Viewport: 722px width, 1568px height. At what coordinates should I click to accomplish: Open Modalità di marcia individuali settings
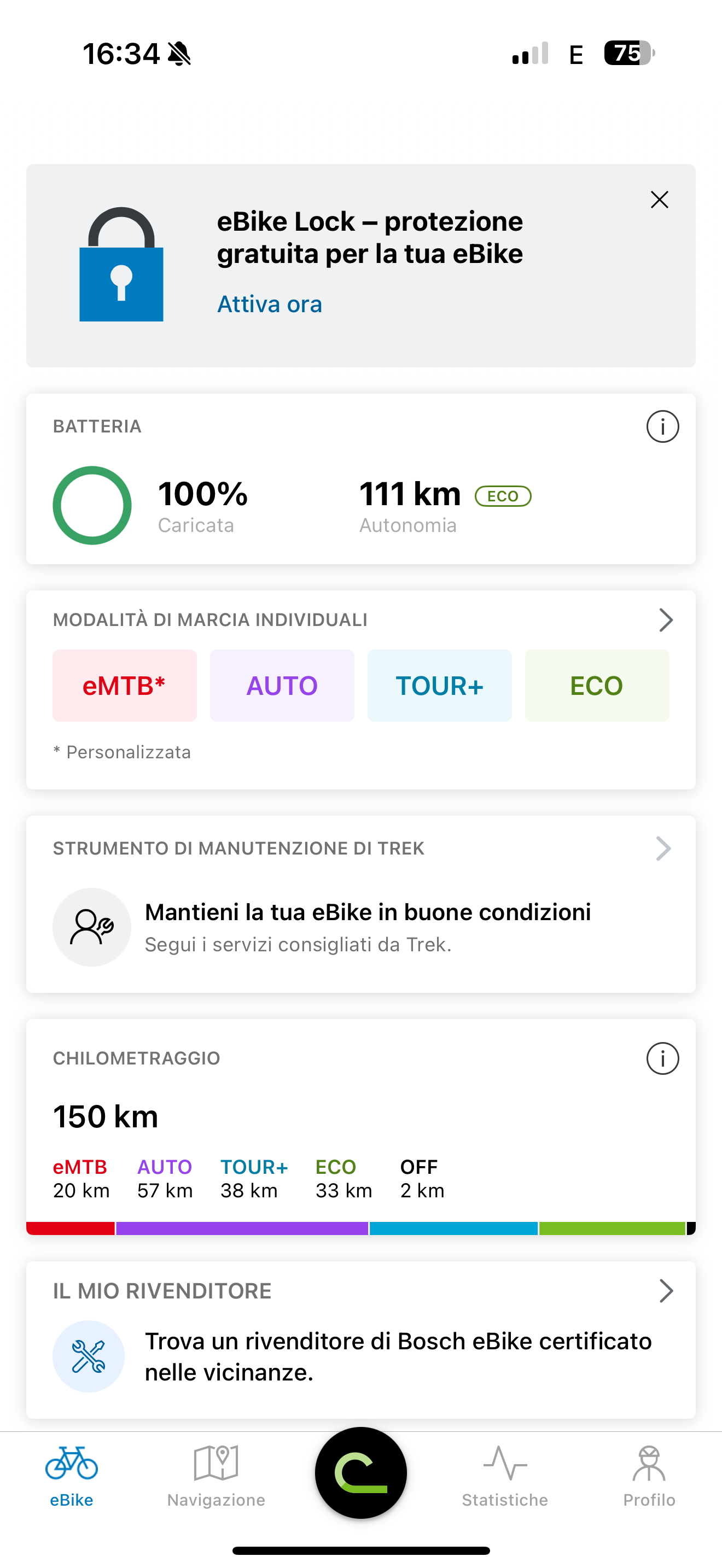665,619
